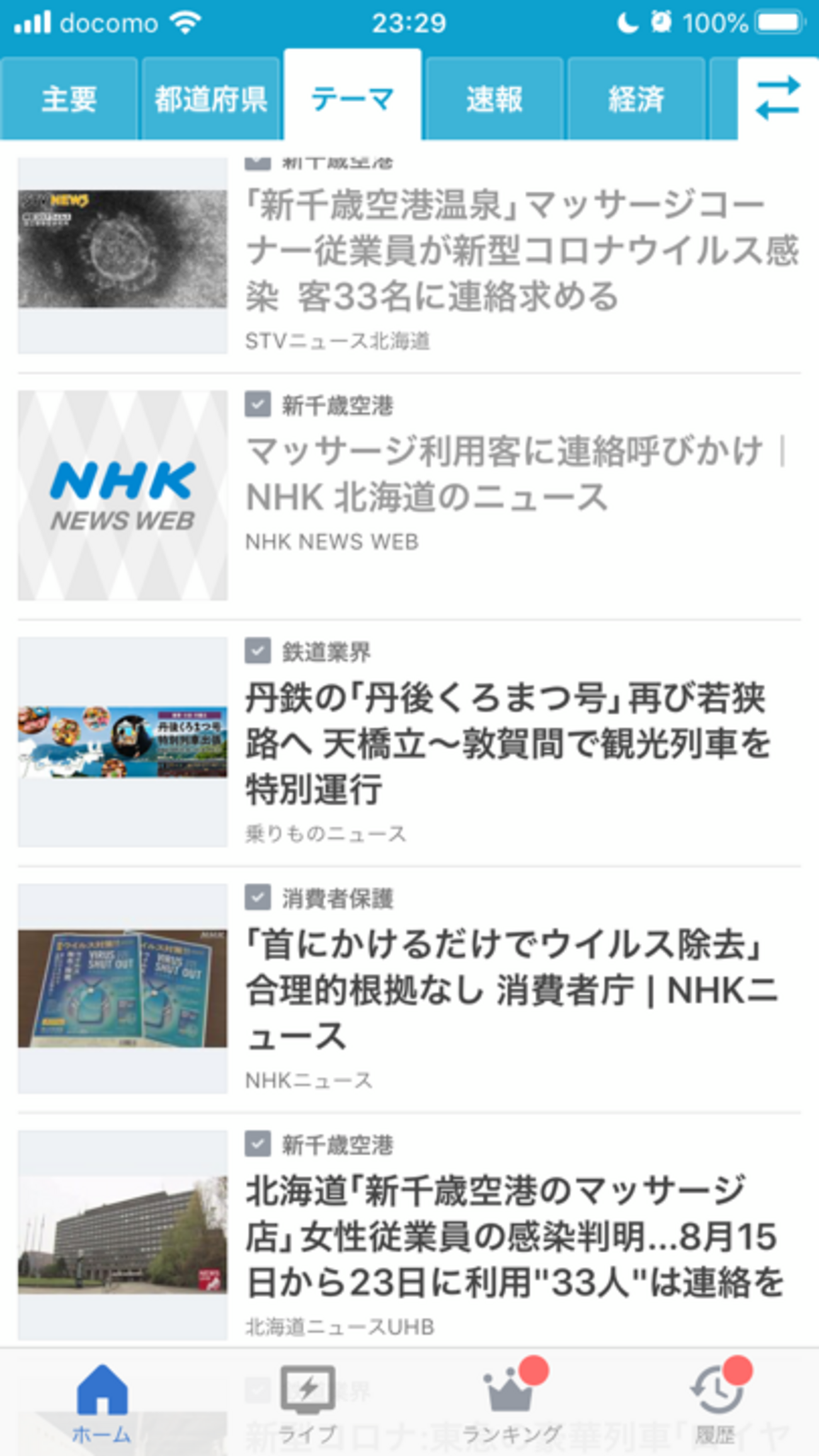Open the 北海道ニュースUHB 新千歳空港 article
This screenshot has width=819, height=1456.
(x=513, y=1236)
